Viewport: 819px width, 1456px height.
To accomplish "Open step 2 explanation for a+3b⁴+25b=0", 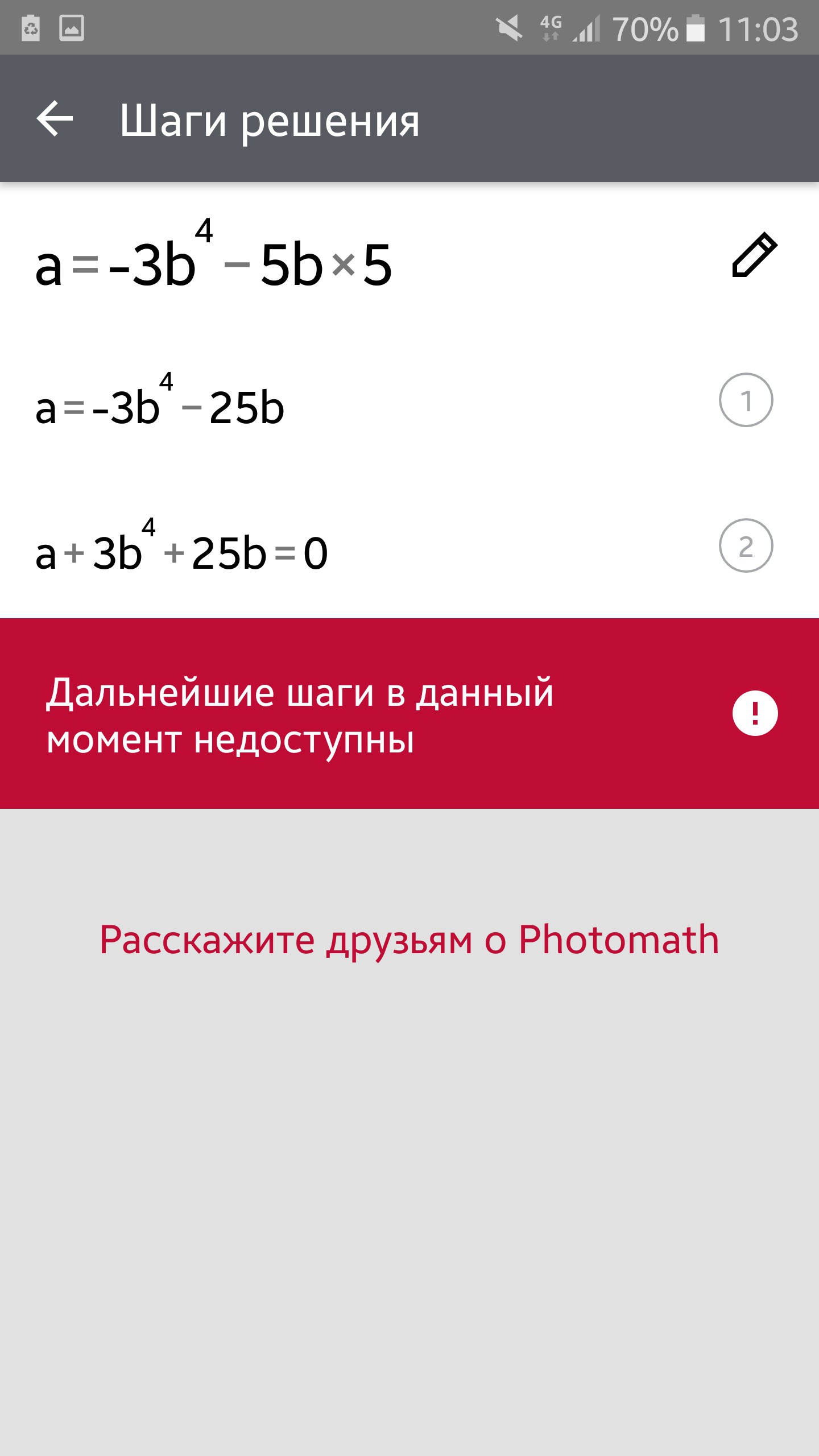I will [x=746, y=545].
